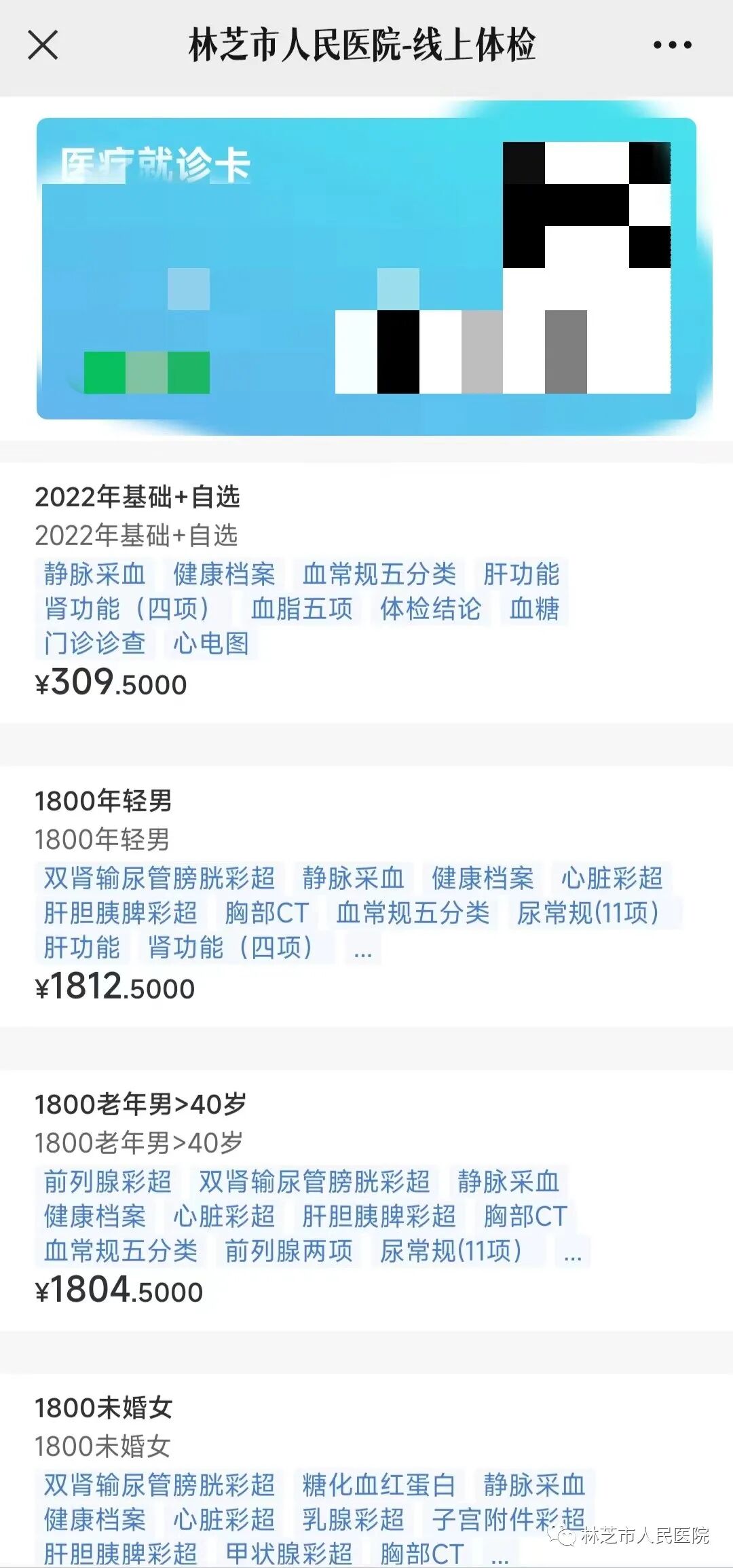This screenshot has height=1568, width=733.
Task: Toggle the 前列腺彩超 chip selection
Action: (107, 1181)
